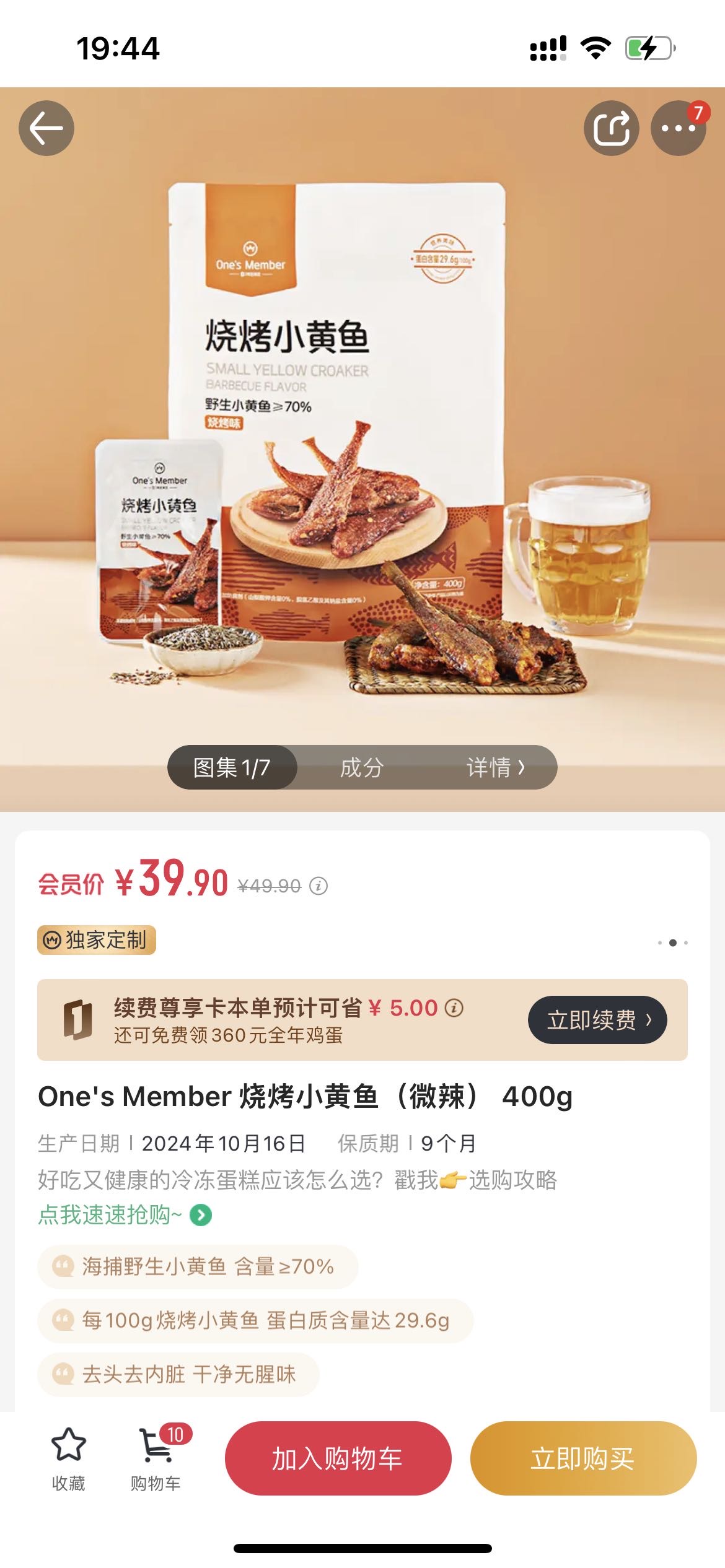Tap 加入购物车 to add to cart
Viewport: 725px width, 1568px height.
338,1458
